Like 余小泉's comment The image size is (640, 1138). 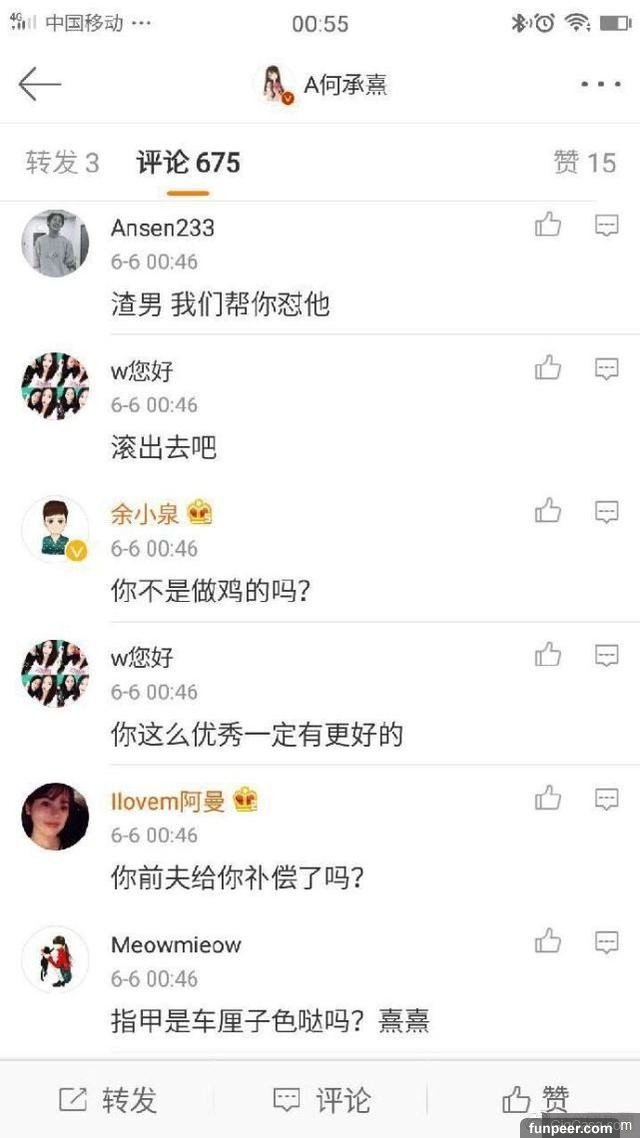tap(548, 512)
